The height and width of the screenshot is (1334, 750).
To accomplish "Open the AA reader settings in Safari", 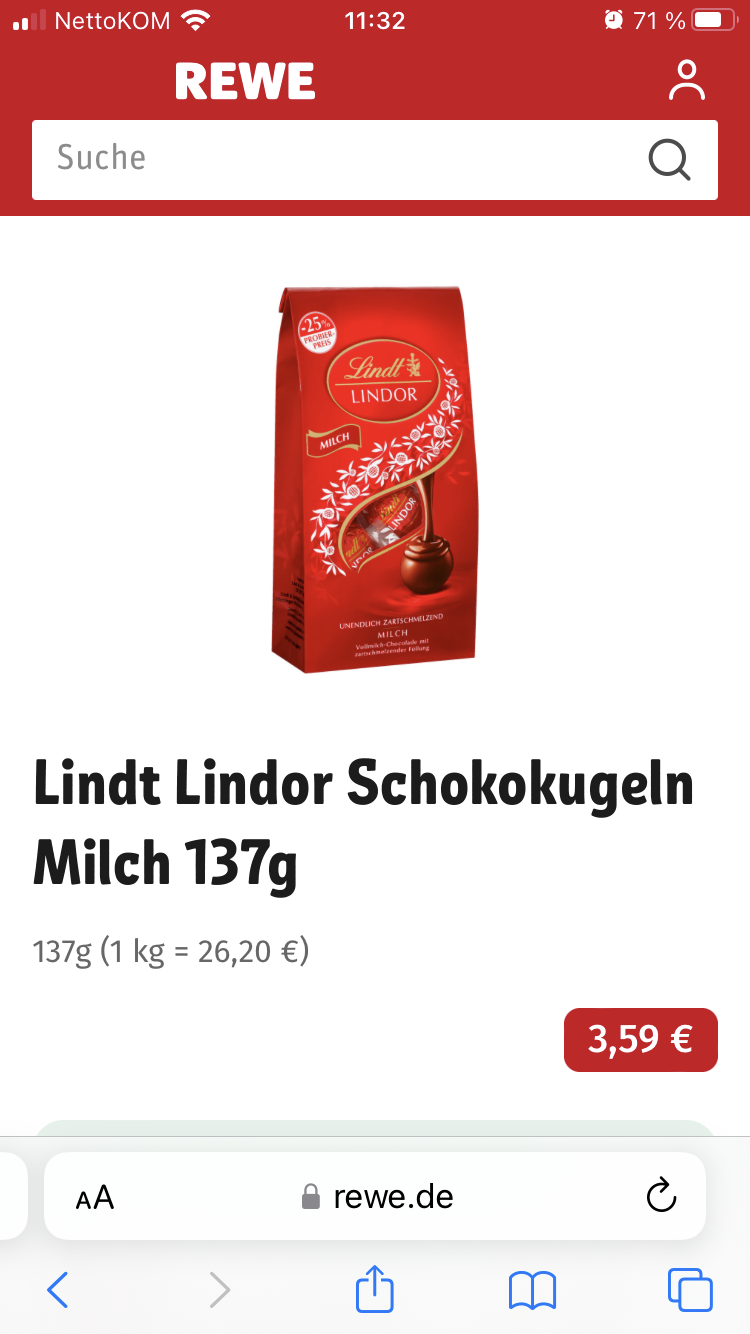I will 95,1197.
